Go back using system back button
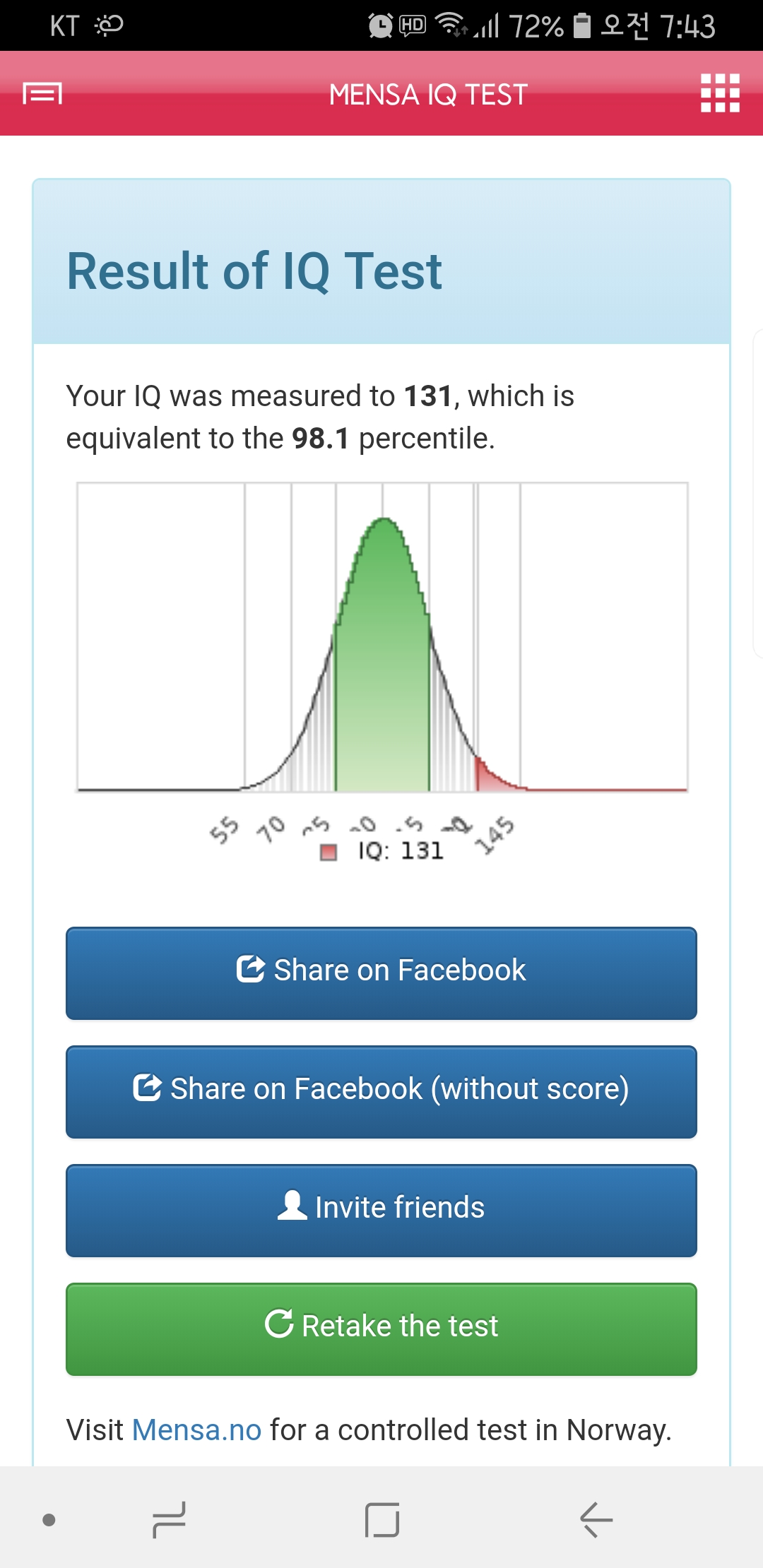The image size is (763, 1568). pyautogui.click(x=596, y=1520)
